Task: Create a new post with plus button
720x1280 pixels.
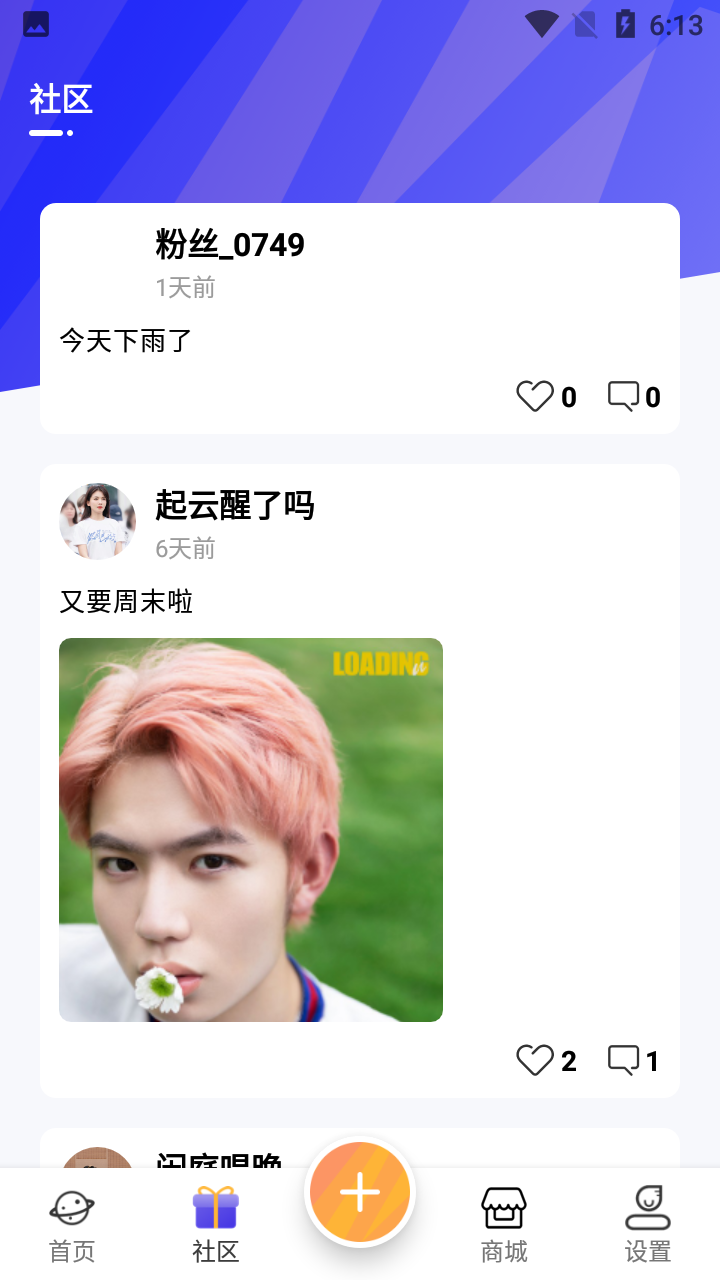Action: [360, 1193]
